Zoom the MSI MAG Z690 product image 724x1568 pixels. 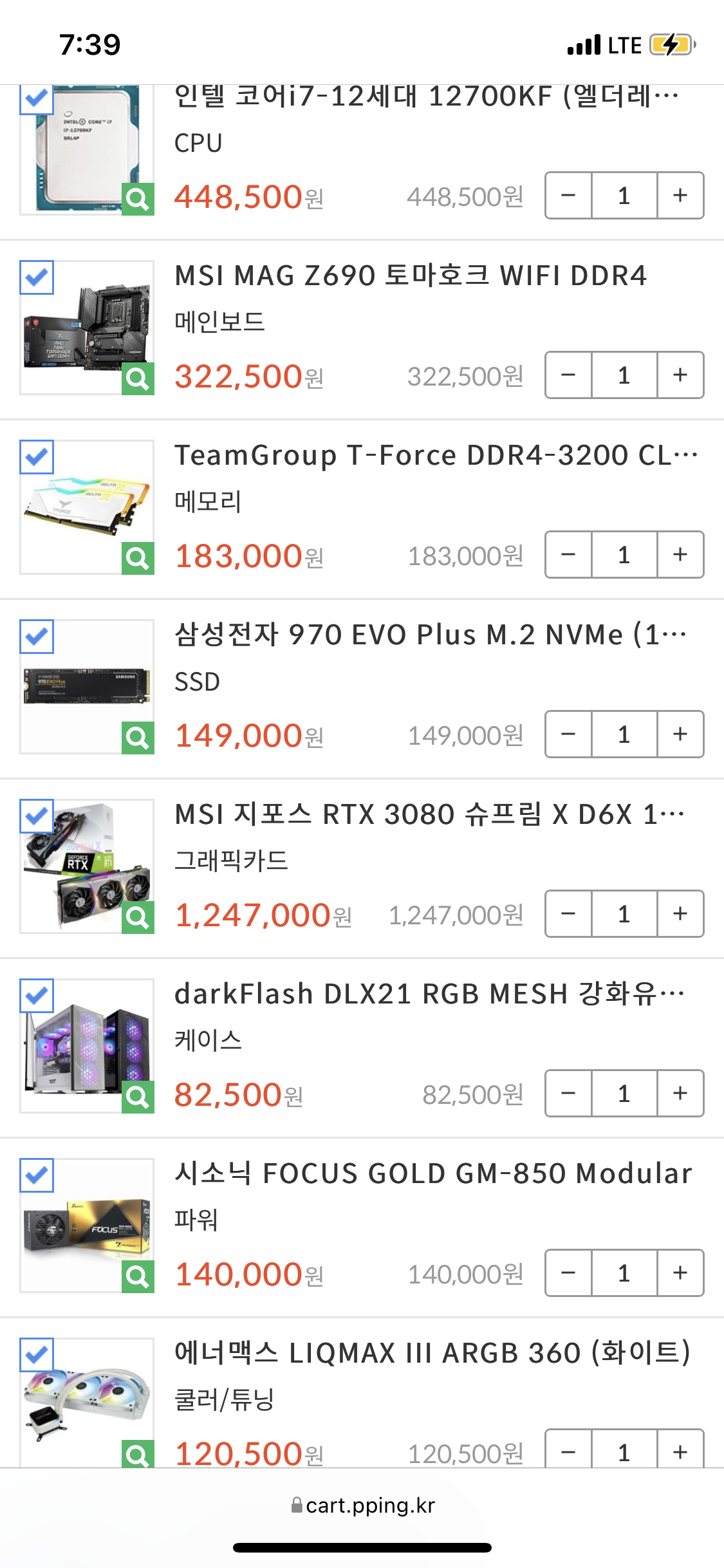(x=138, y=378)
